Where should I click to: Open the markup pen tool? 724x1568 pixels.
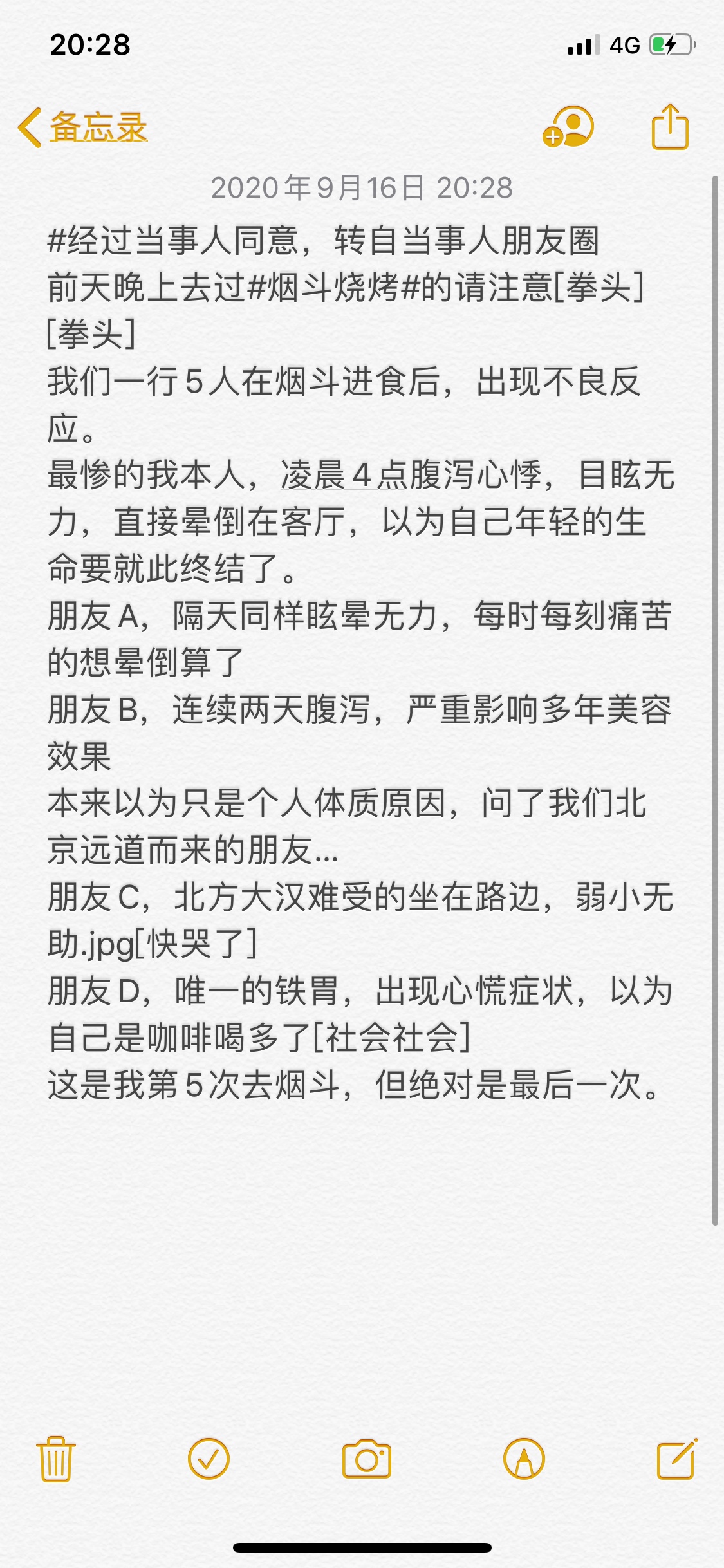[x=524, y=1459]
